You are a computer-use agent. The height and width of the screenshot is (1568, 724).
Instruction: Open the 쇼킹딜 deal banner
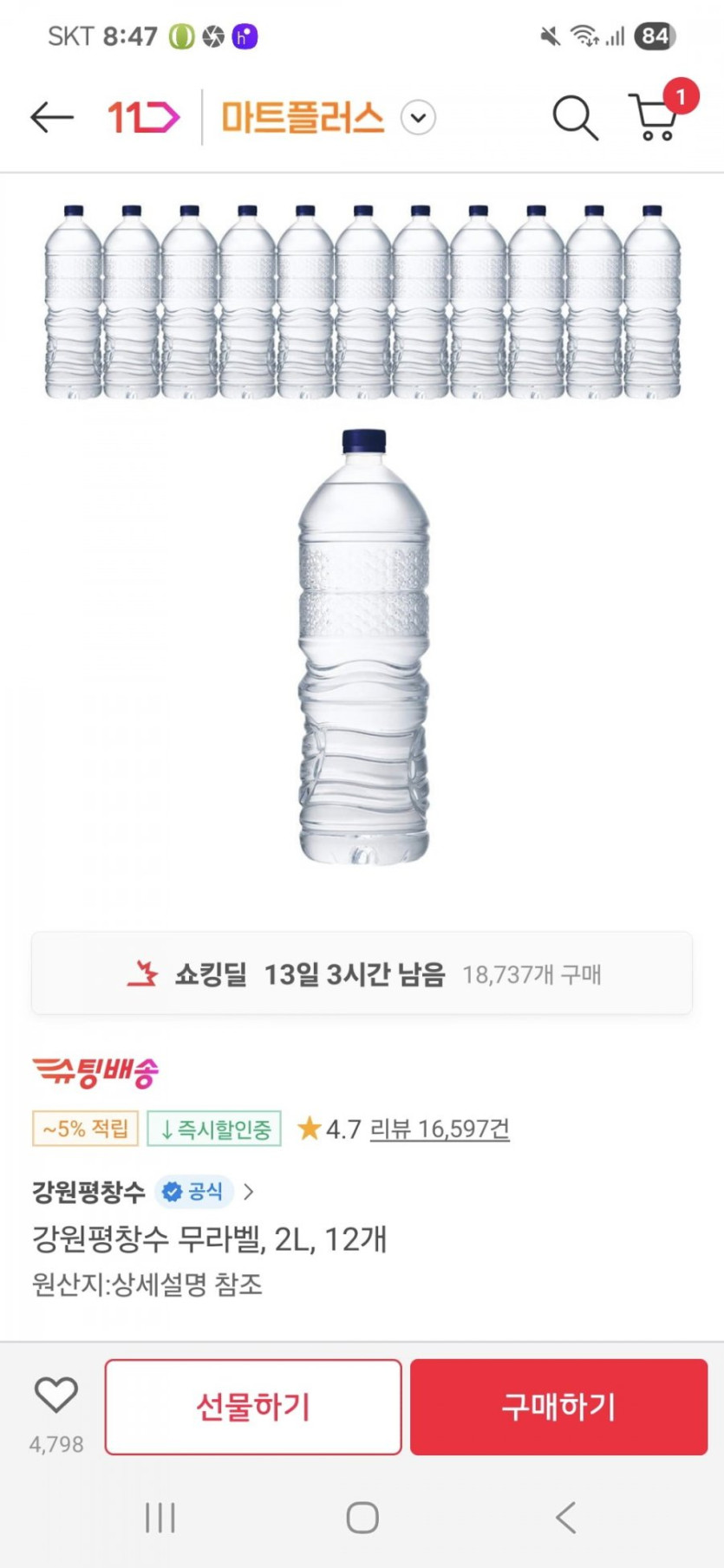(x=362, y=973)
